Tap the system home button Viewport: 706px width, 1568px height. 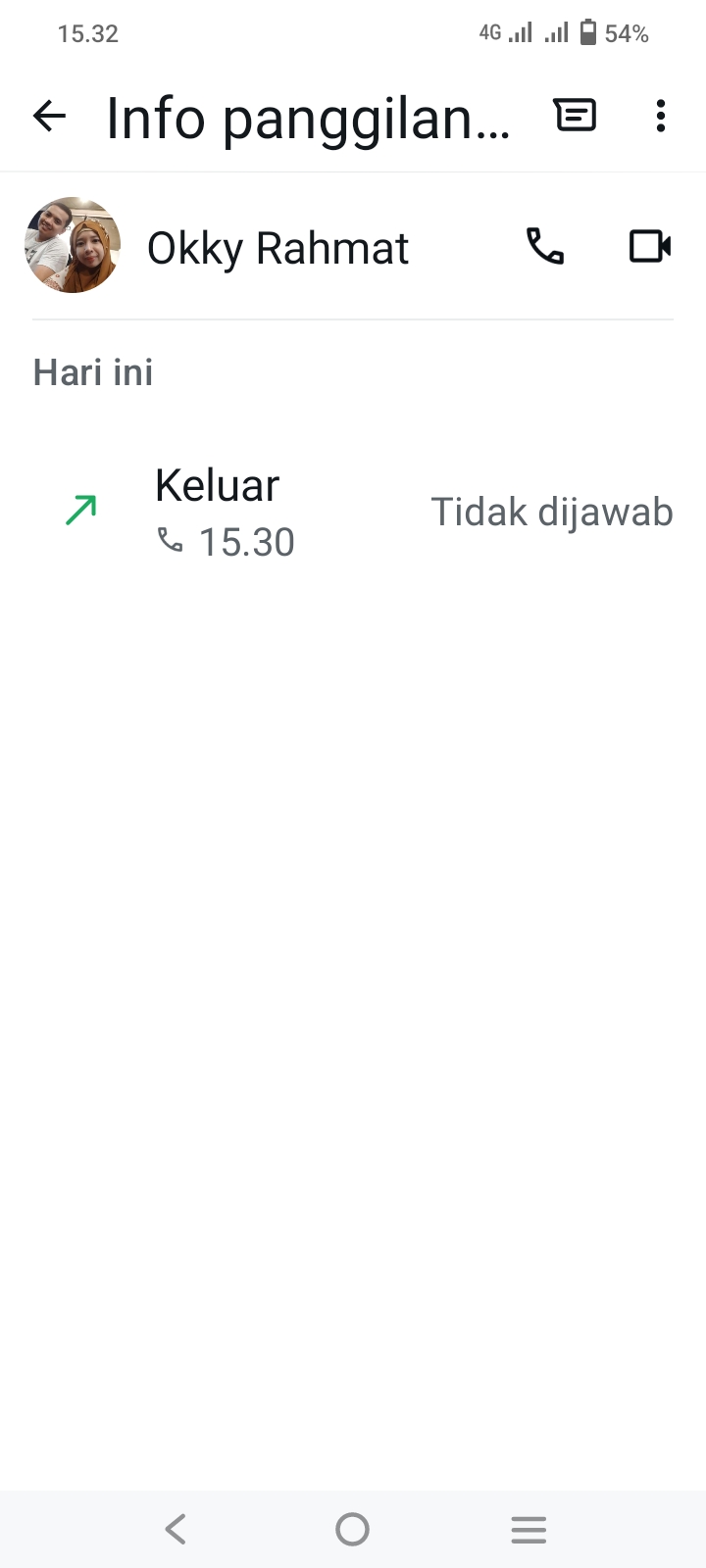click(x=352, y=1529)
